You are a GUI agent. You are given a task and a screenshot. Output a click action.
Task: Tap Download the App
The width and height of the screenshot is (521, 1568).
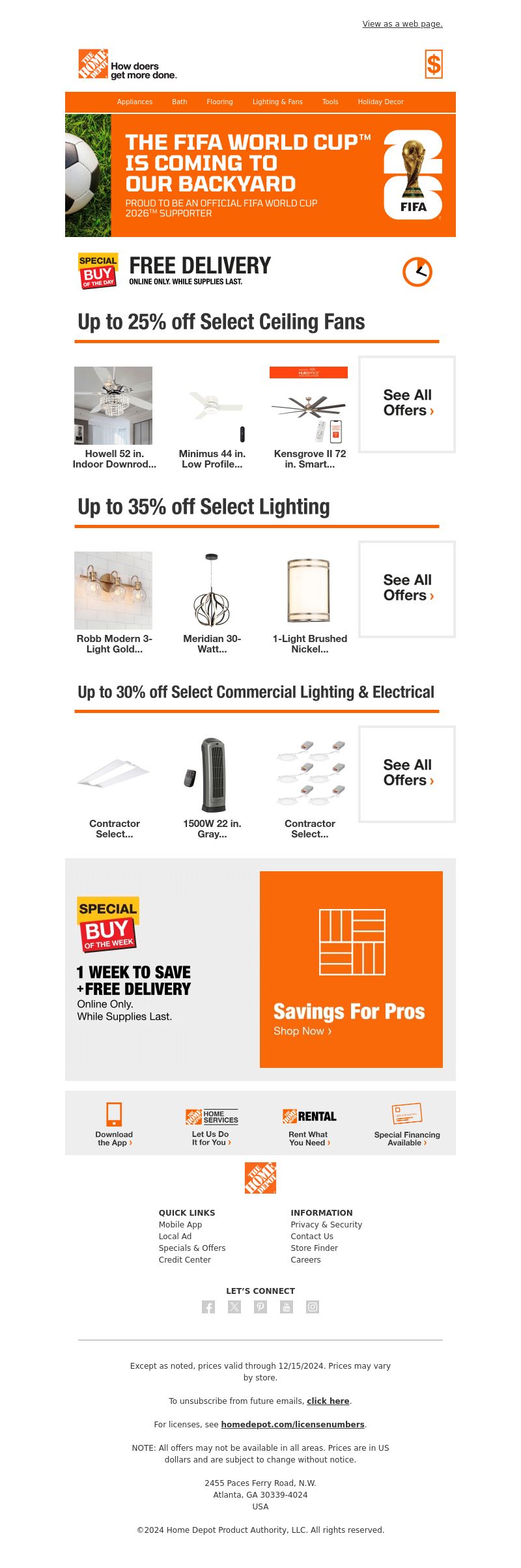[x=114, y=1125]
